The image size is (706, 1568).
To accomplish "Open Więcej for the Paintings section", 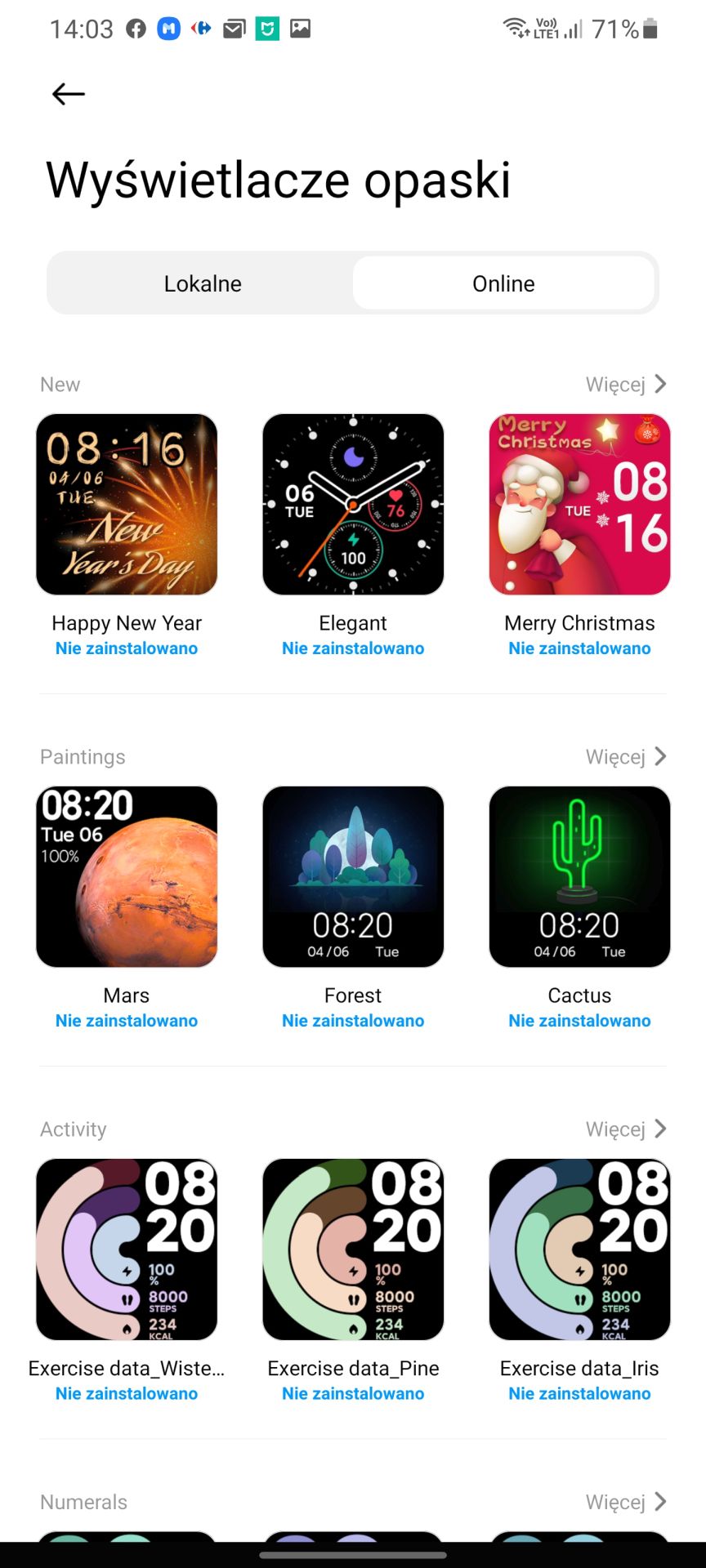I will tap(626, 756).
